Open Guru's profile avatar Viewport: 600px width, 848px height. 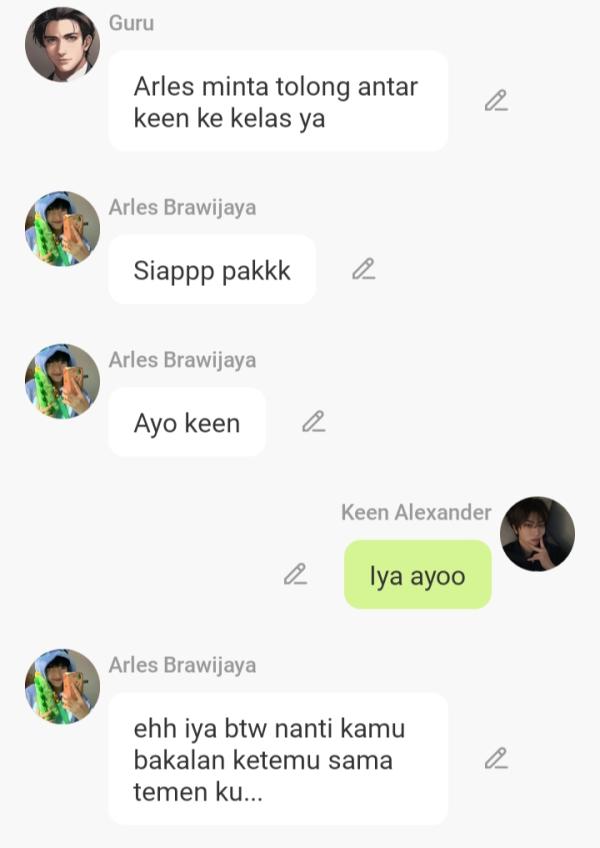pos(62,44)
